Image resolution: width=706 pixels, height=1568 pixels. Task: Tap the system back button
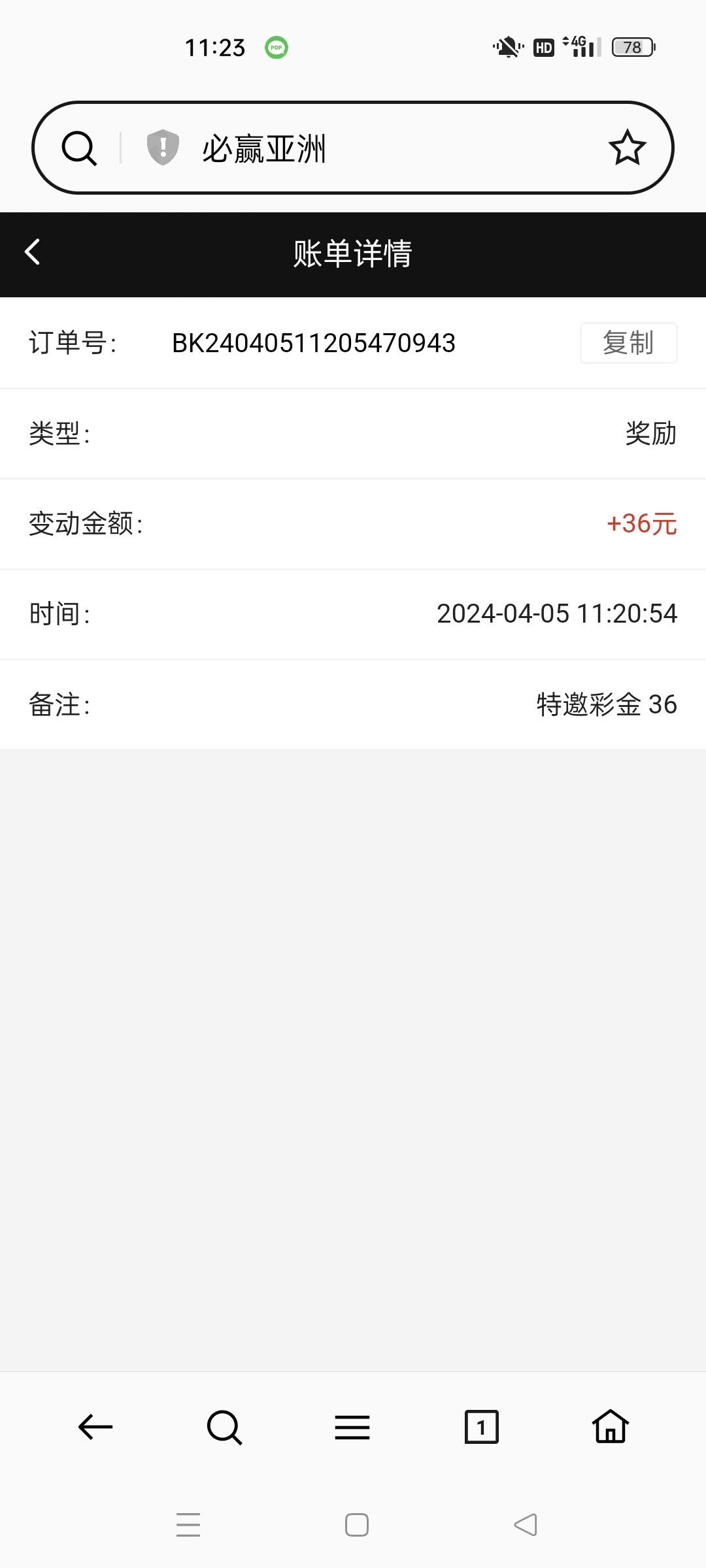pos(526,1525)
